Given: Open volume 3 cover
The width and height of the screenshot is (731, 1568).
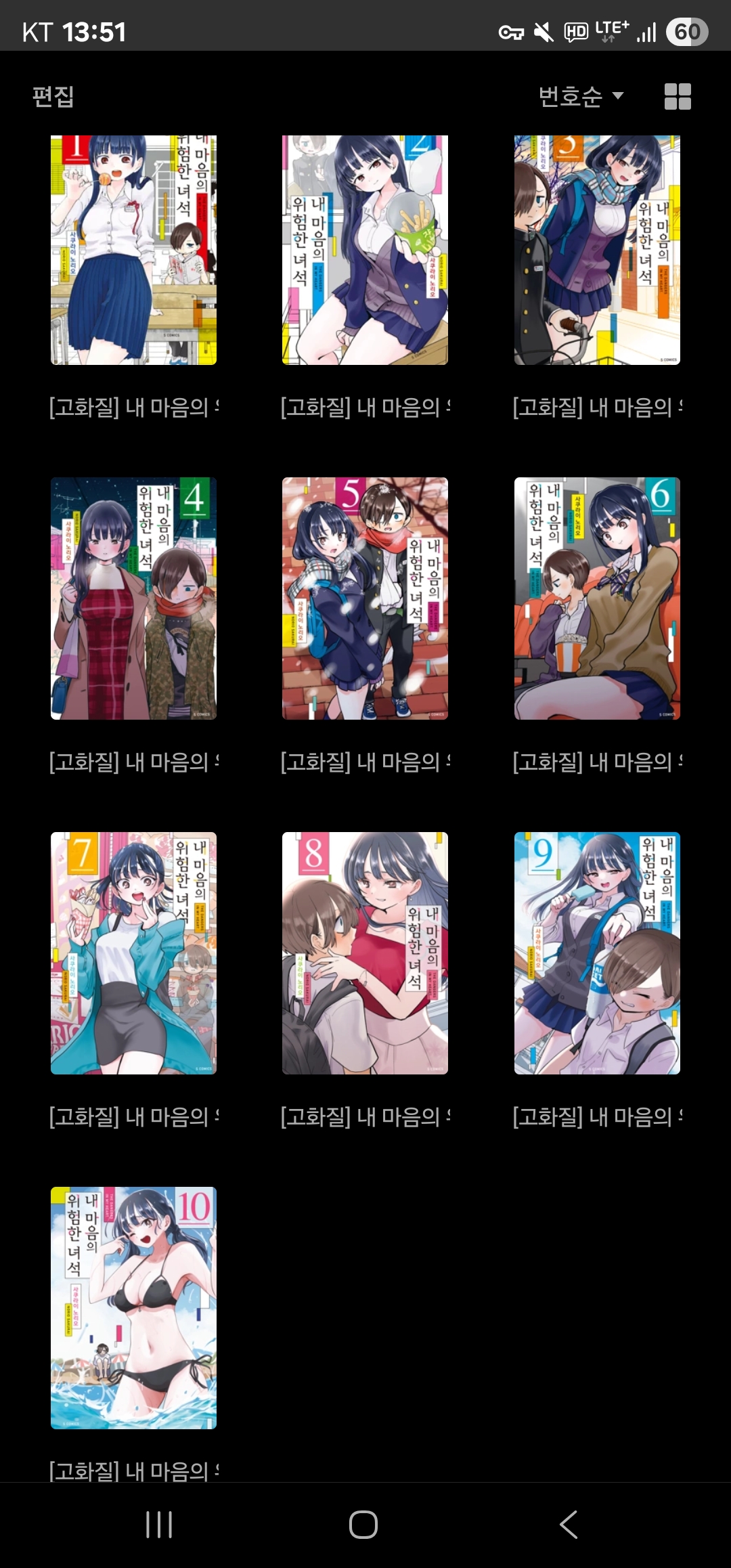Looking at the screenshot, I should tap(597, 250).
